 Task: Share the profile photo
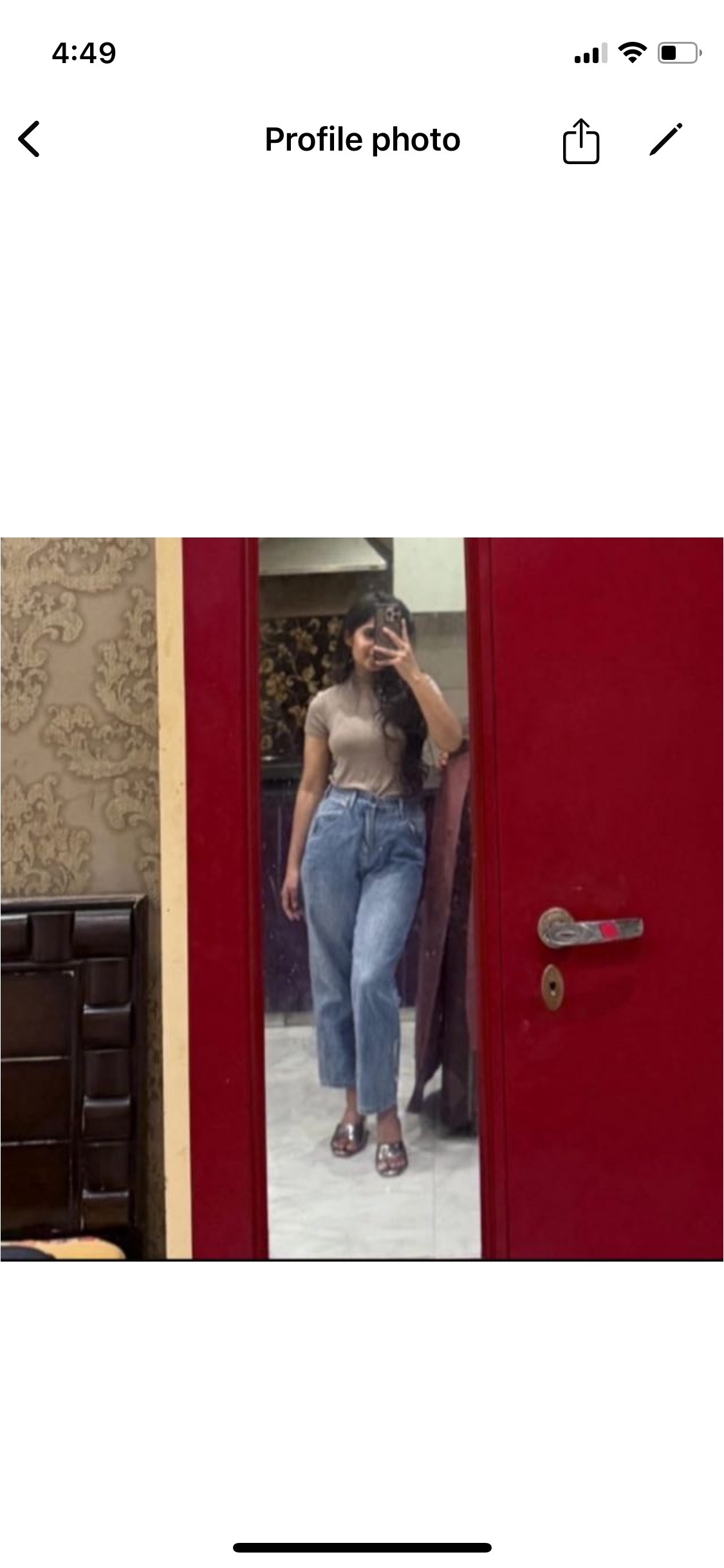pos(581,140)
